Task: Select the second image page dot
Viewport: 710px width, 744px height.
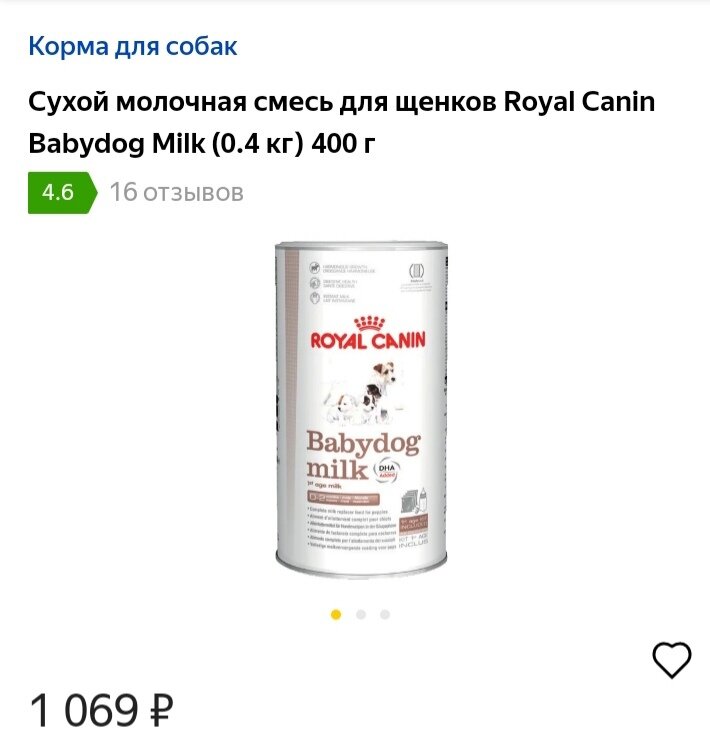Action: click(x=361, y=614)
